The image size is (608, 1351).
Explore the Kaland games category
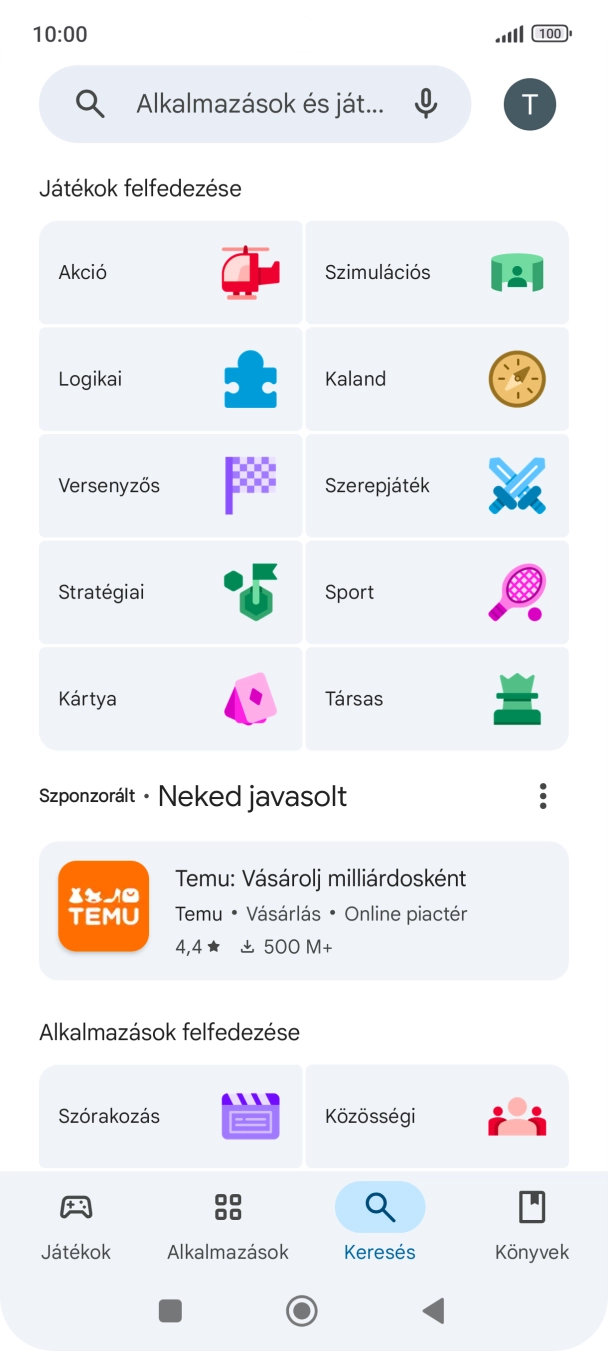(437, 379)
